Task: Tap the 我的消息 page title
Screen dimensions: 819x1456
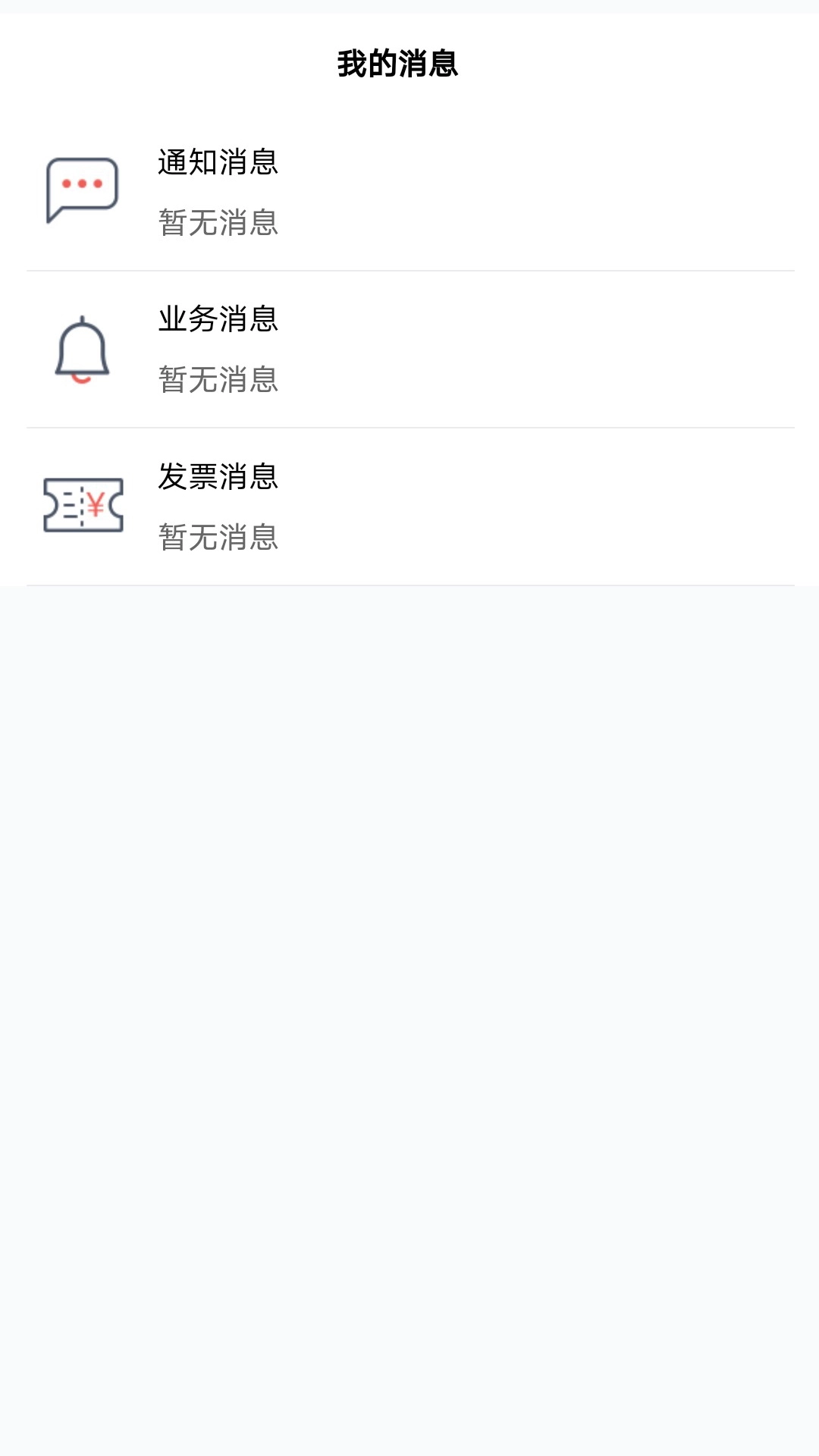Action: [400, 64]
